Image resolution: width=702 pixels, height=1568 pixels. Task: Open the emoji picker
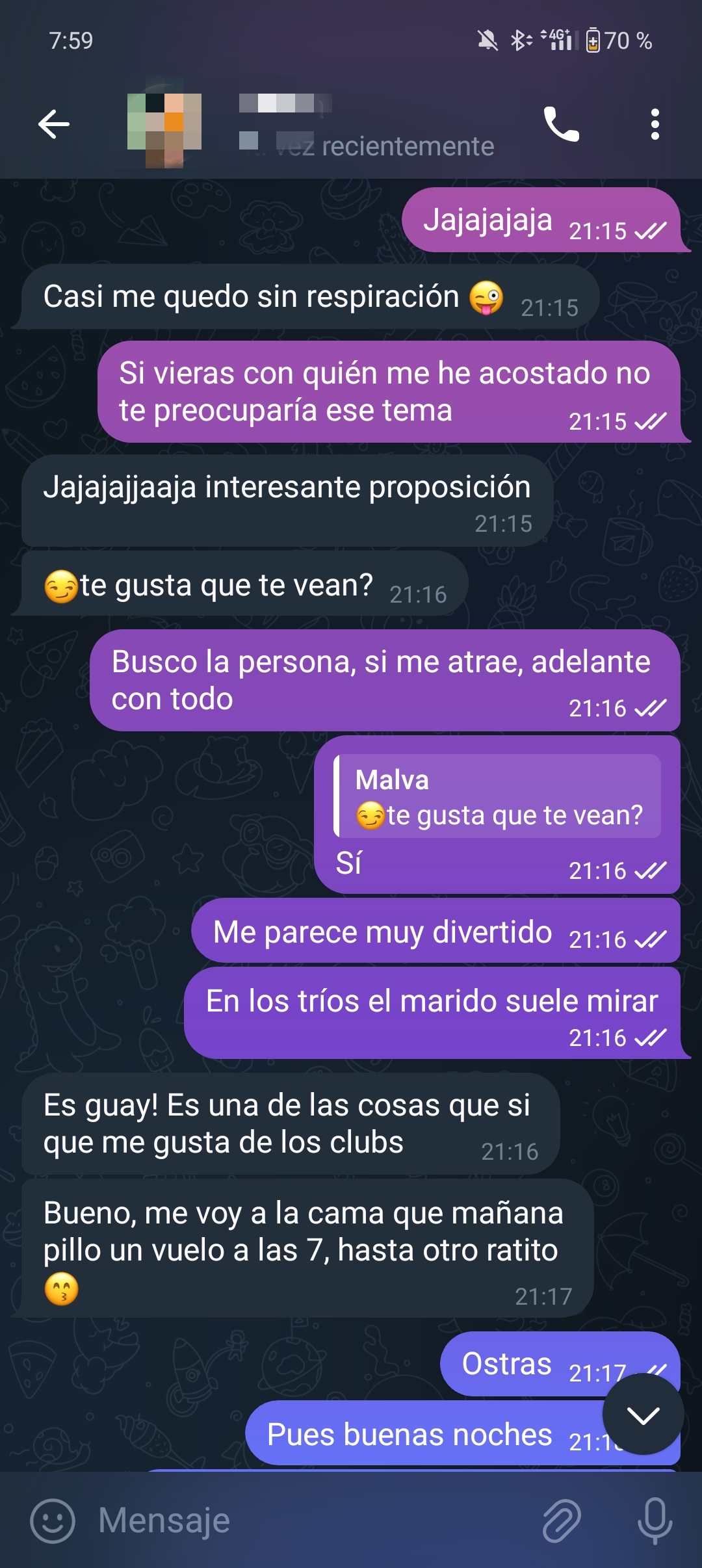pos(53,1521)
